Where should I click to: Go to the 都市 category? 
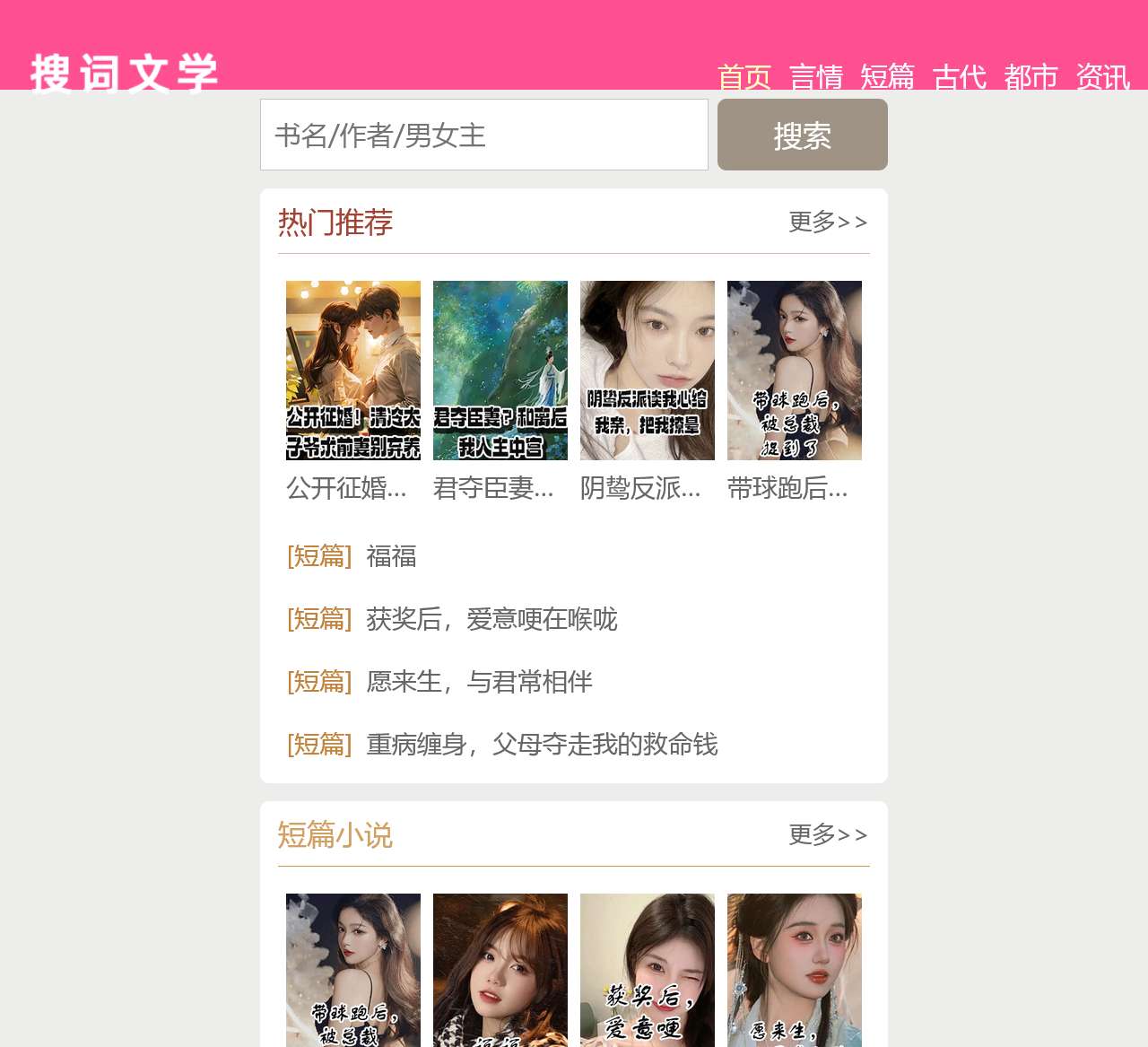point(1031,77)
